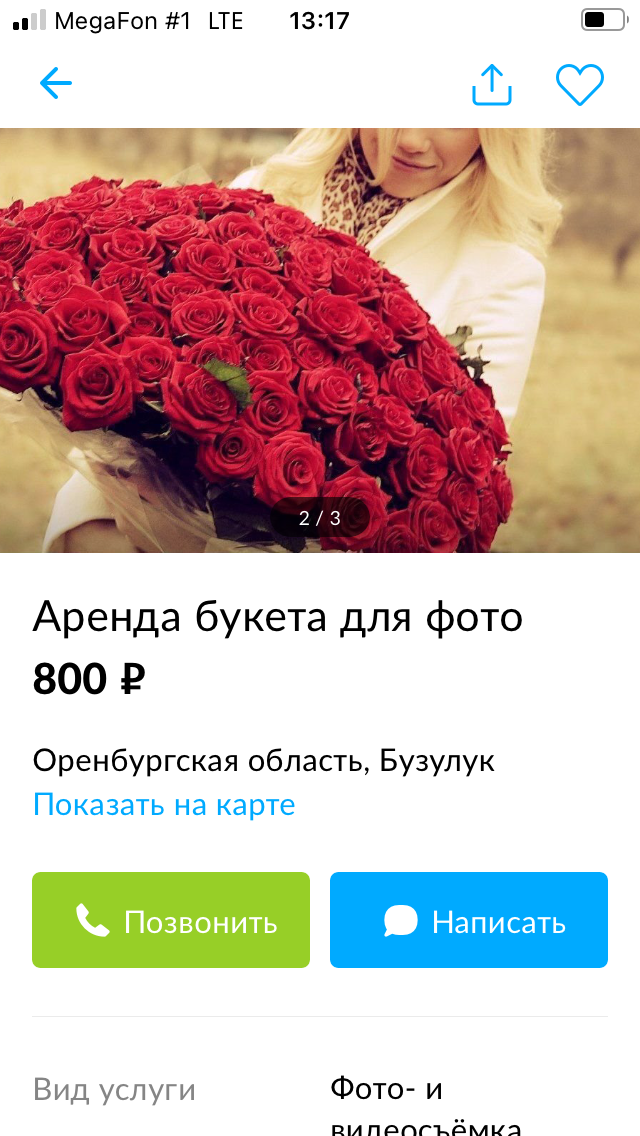Message the seller via 'Написать' button

click(x=469, y=920)
